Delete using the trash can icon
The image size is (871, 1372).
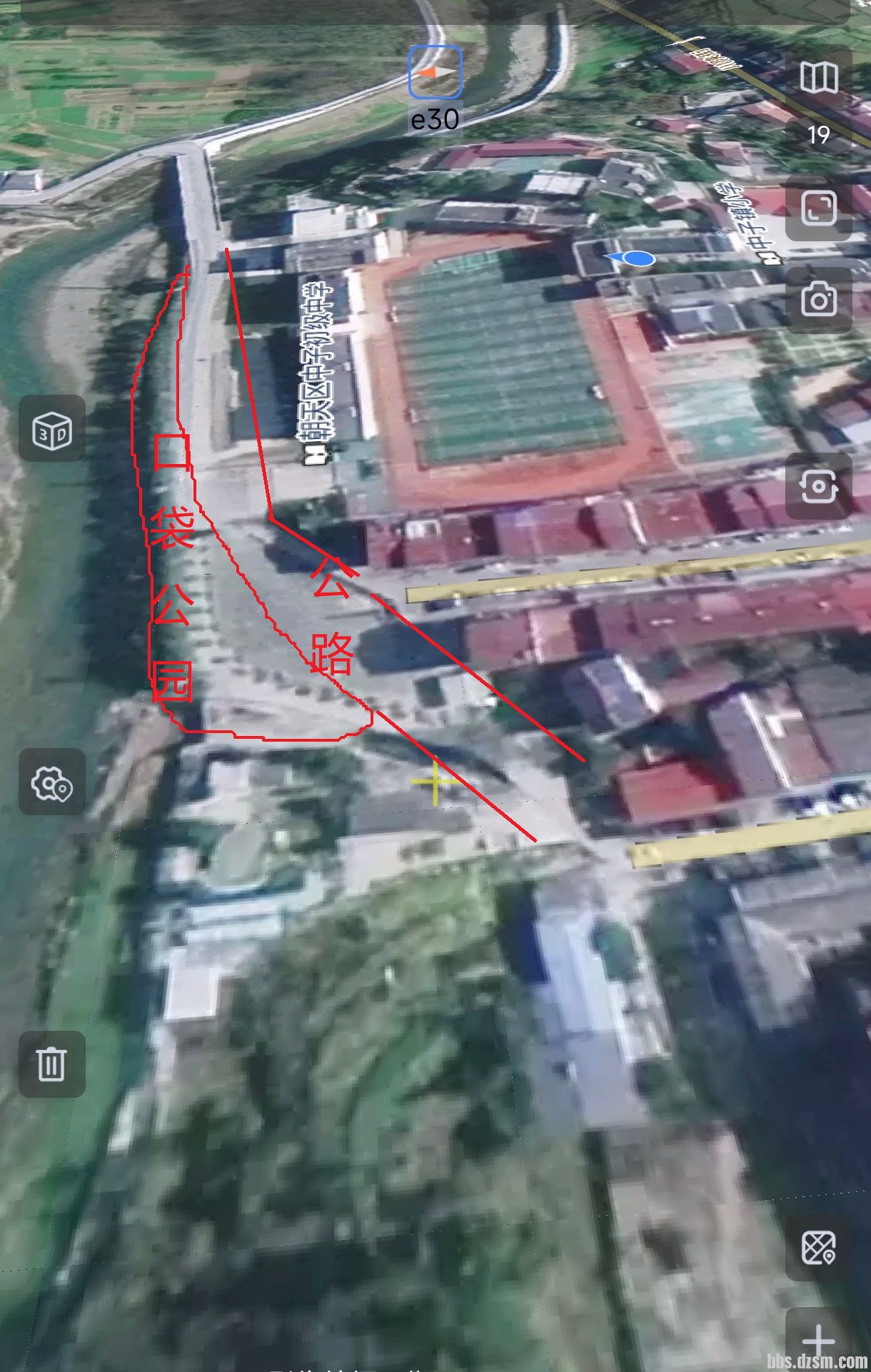pyautogui.click(x=52, y=1064)
